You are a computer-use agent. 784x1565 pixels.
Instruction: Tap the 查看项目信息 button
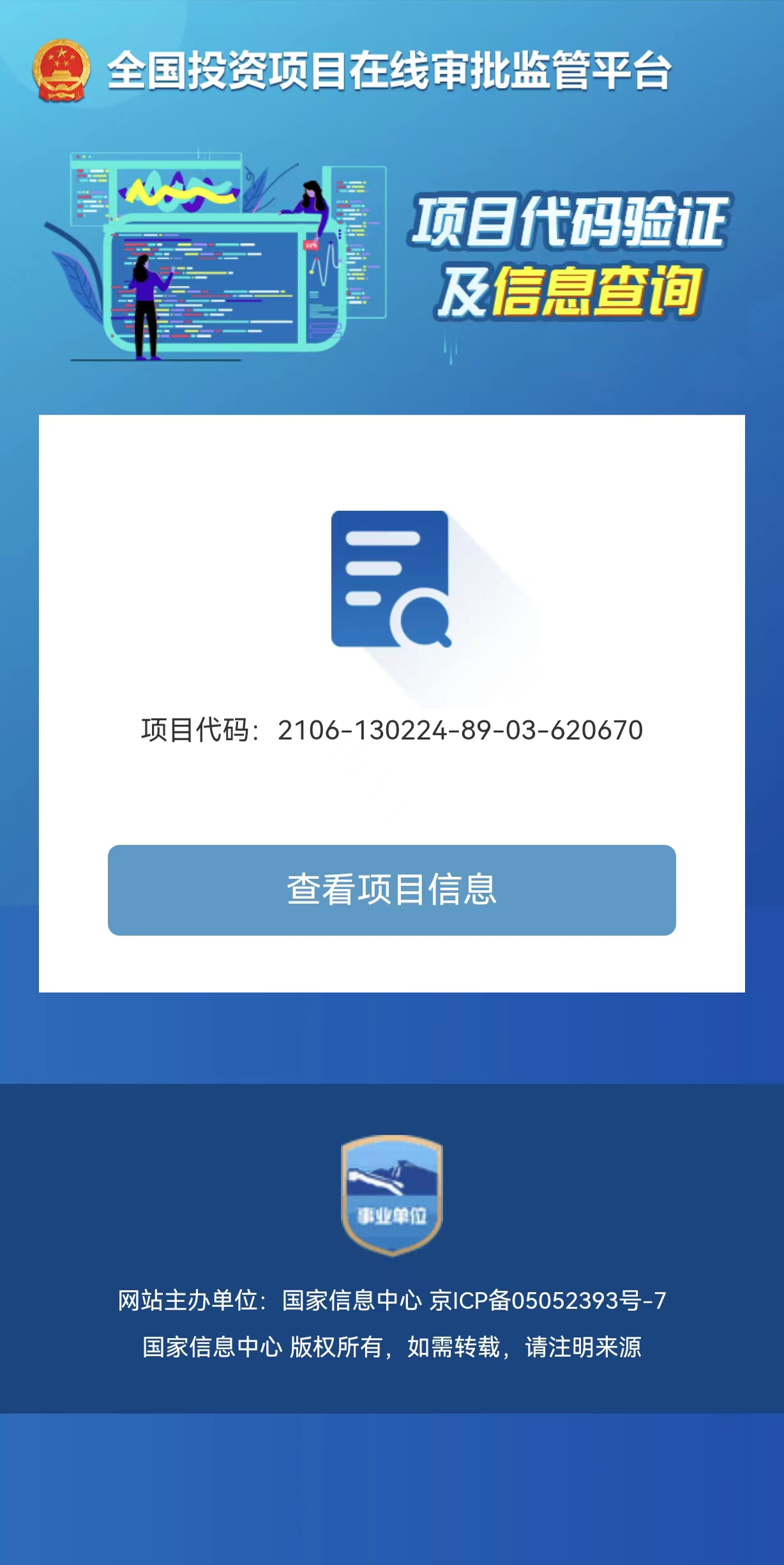[x=391, y=890]
